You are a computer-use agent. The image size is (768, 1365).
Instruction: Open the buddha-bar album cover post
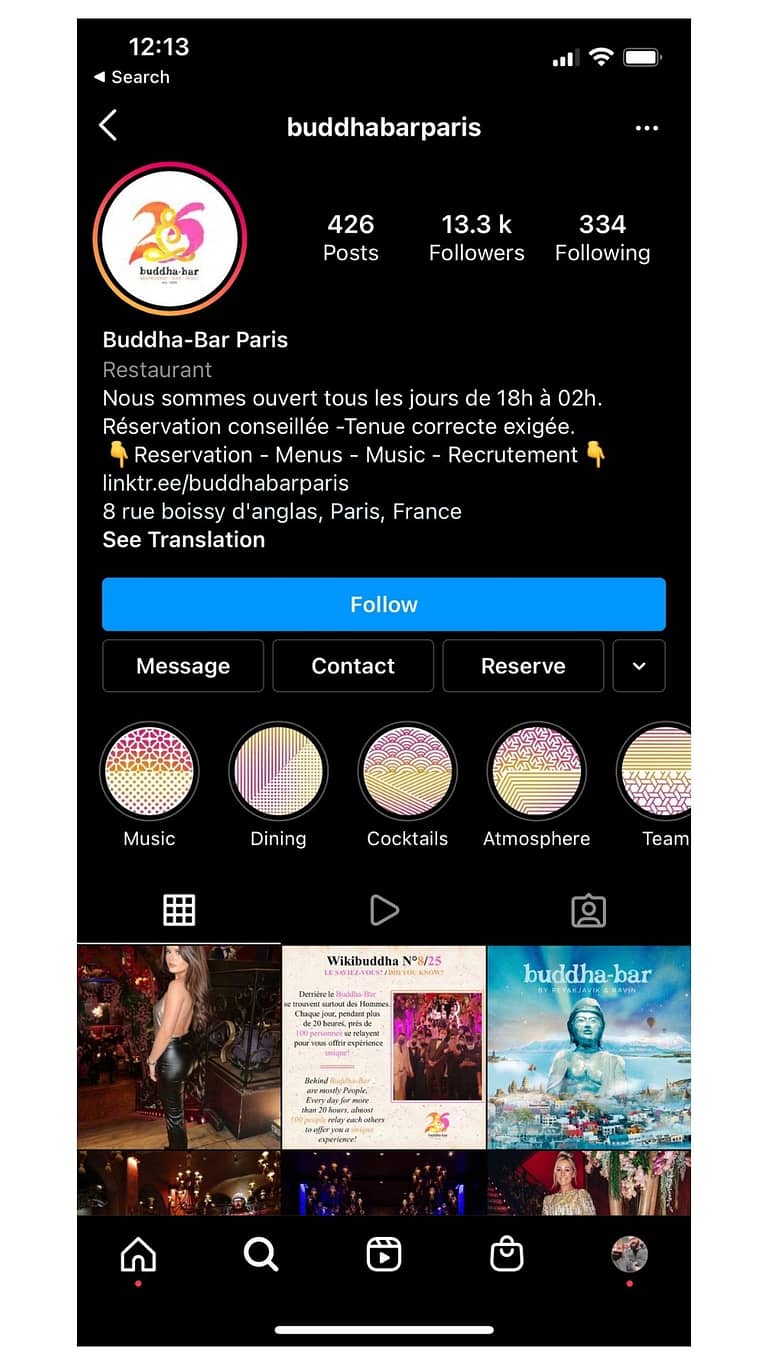point(589,1047)
